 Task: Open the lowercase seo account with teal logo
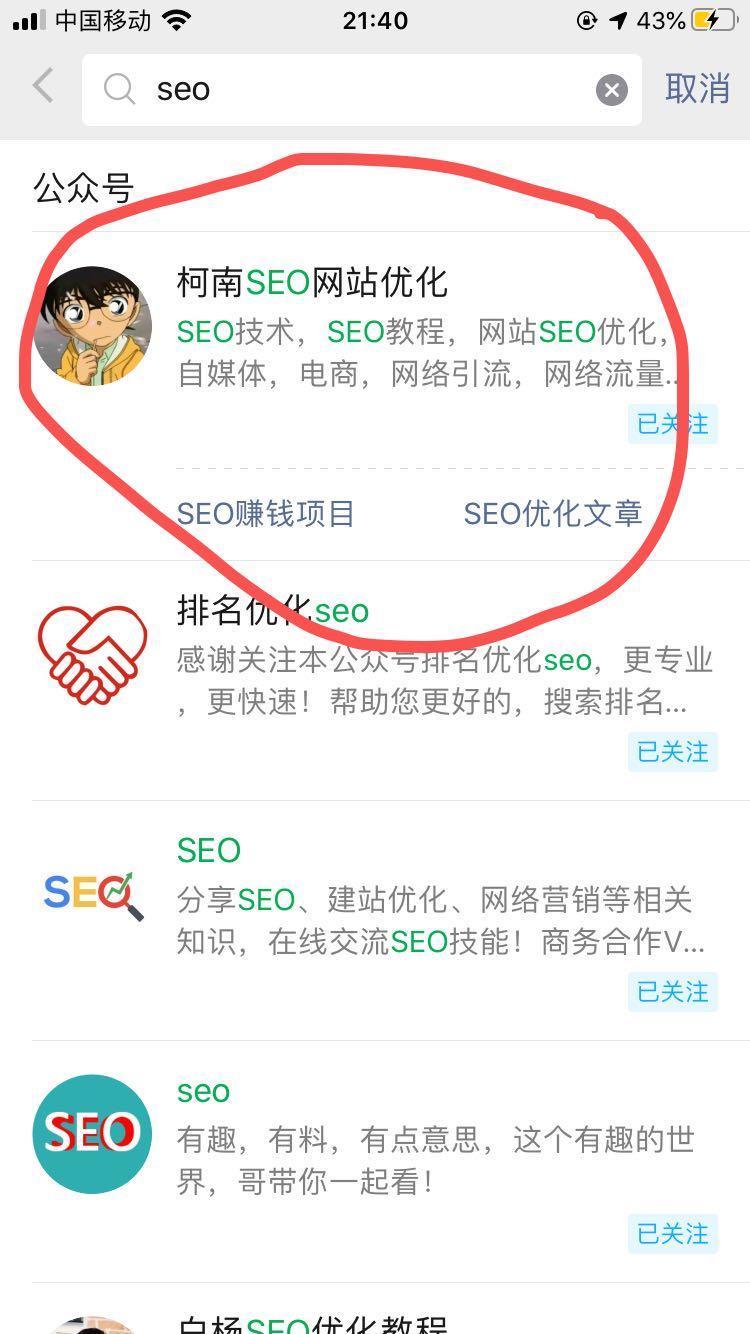coord(204,1091)
